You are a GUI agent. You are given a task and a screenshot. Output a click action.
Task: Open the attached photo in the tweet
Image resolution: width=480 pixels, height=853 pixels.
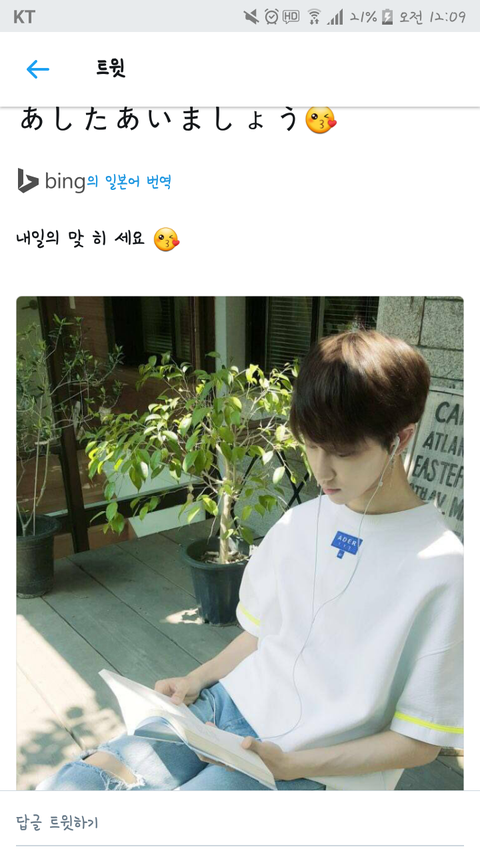240,543
